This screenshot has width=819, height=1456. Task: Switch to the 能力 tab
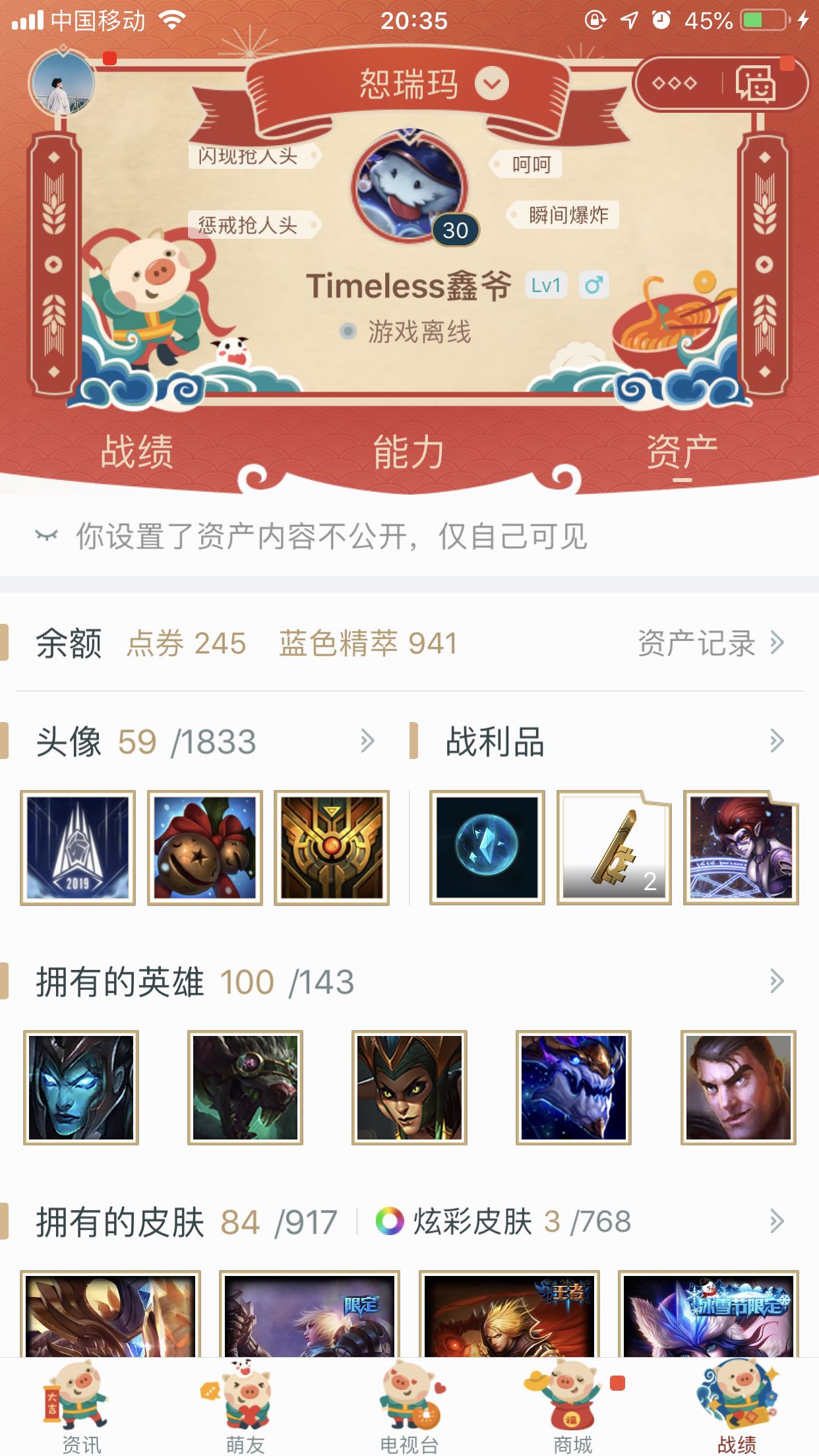click(409, 452)
